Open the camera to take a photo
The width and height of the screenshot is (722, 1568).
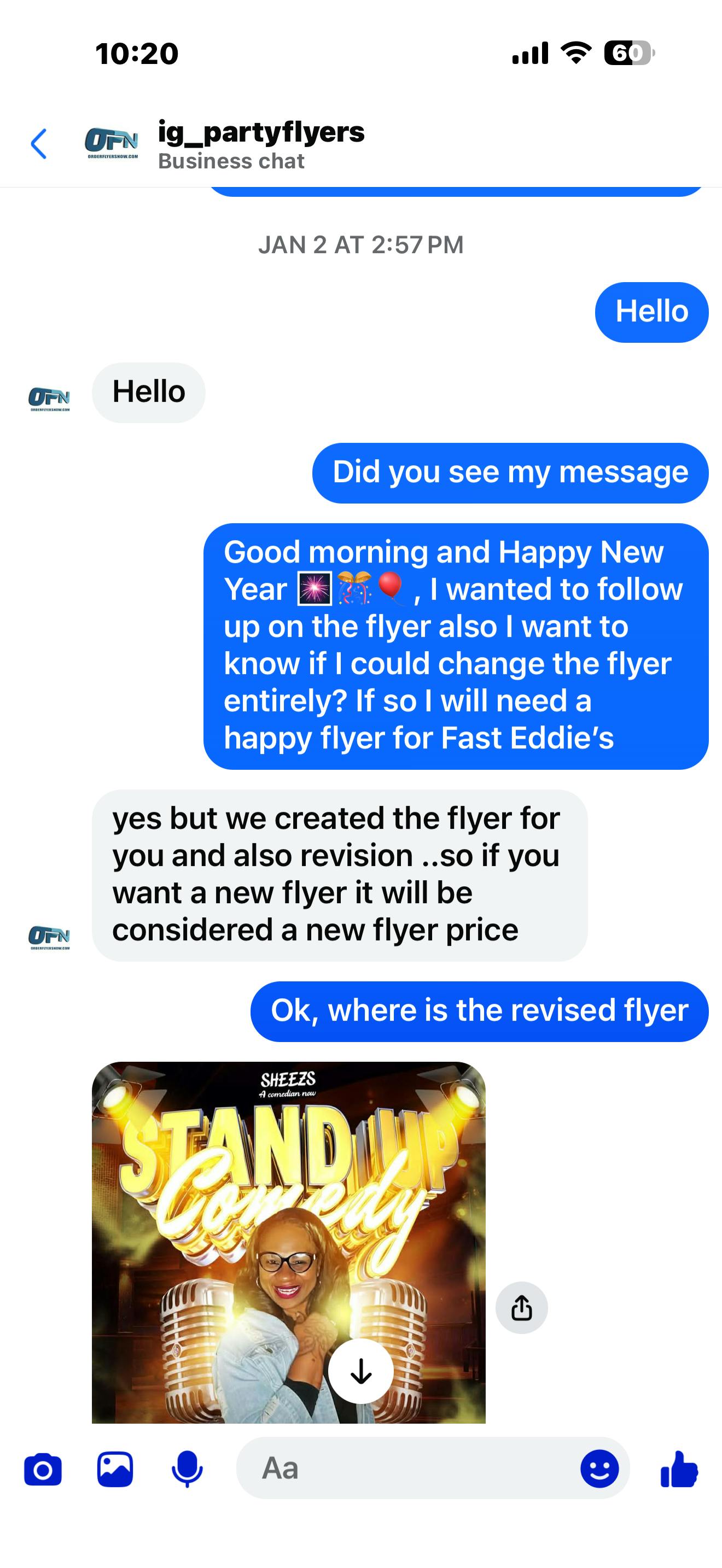(43, 1470)
